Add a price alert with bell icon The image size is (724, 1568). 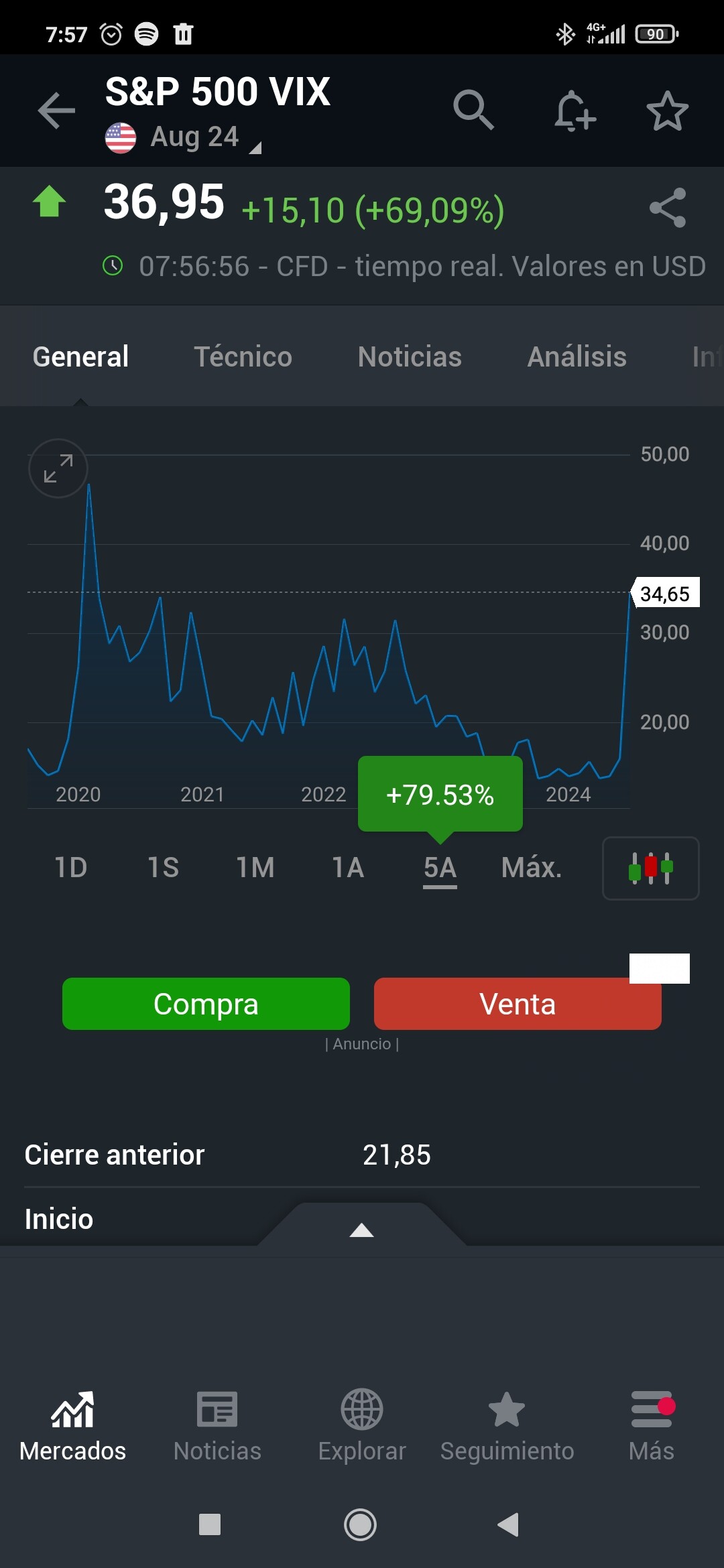(575, 111)
